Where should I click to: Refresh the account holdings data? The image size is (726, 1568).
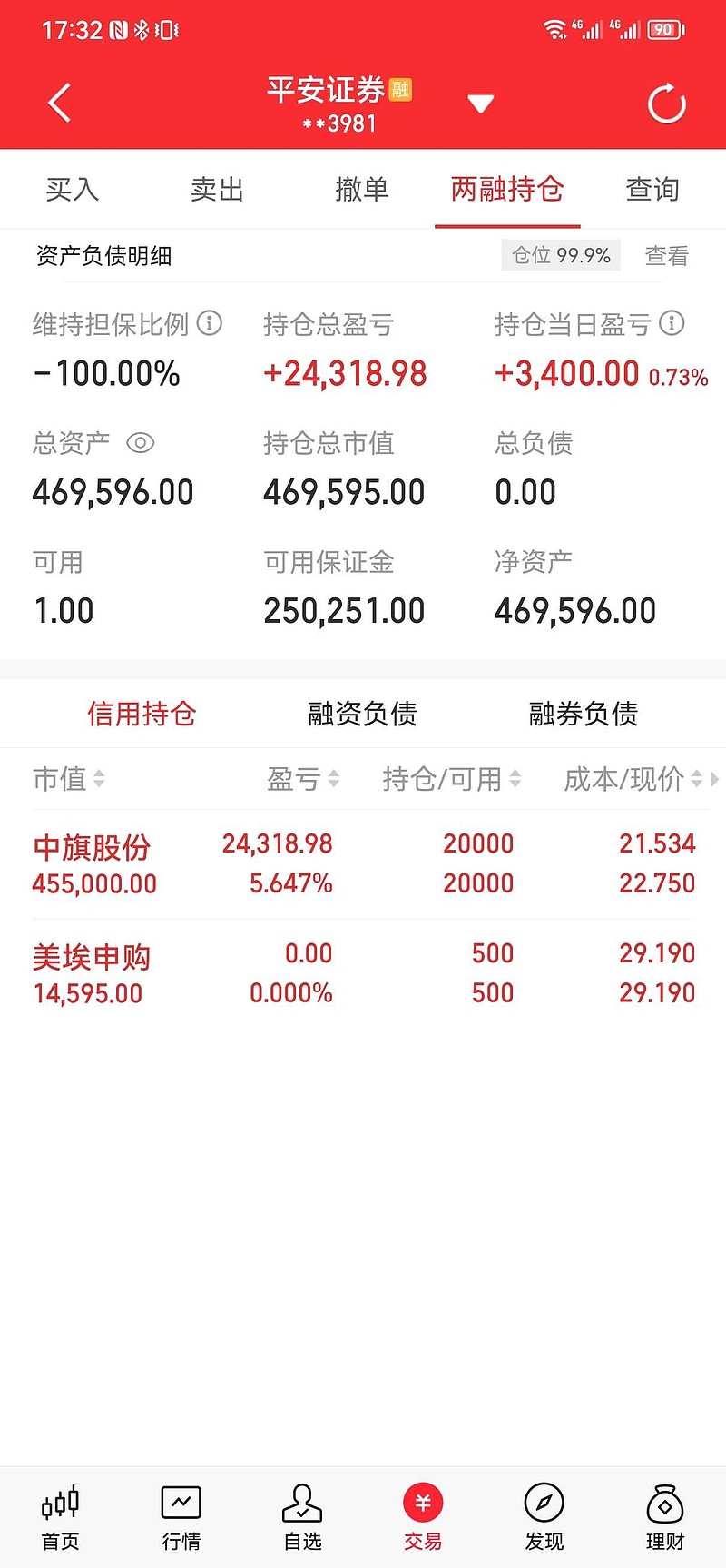[x=666, y=104]
